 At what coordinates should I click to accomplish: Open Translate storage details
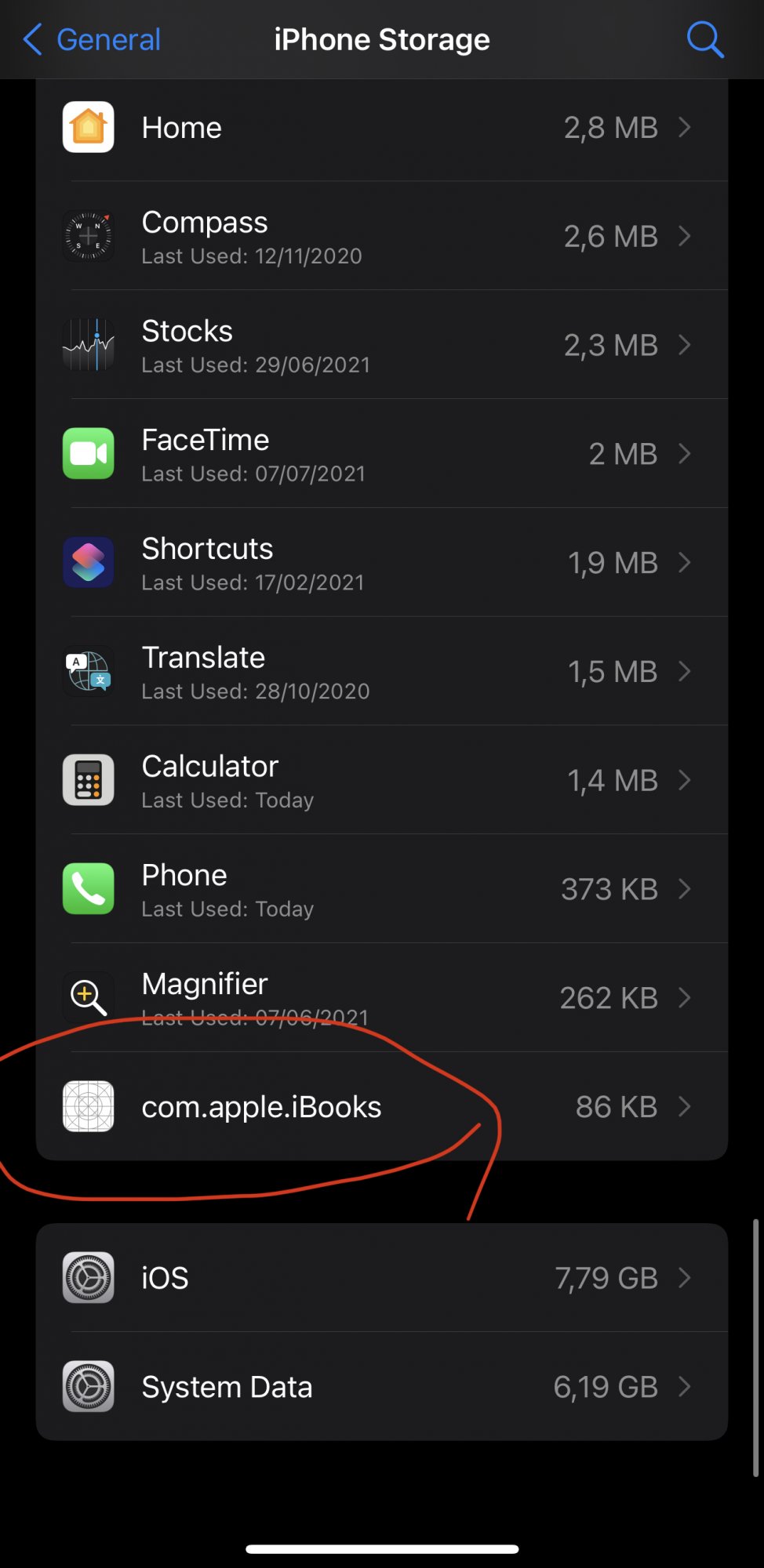tap(381, 672)
